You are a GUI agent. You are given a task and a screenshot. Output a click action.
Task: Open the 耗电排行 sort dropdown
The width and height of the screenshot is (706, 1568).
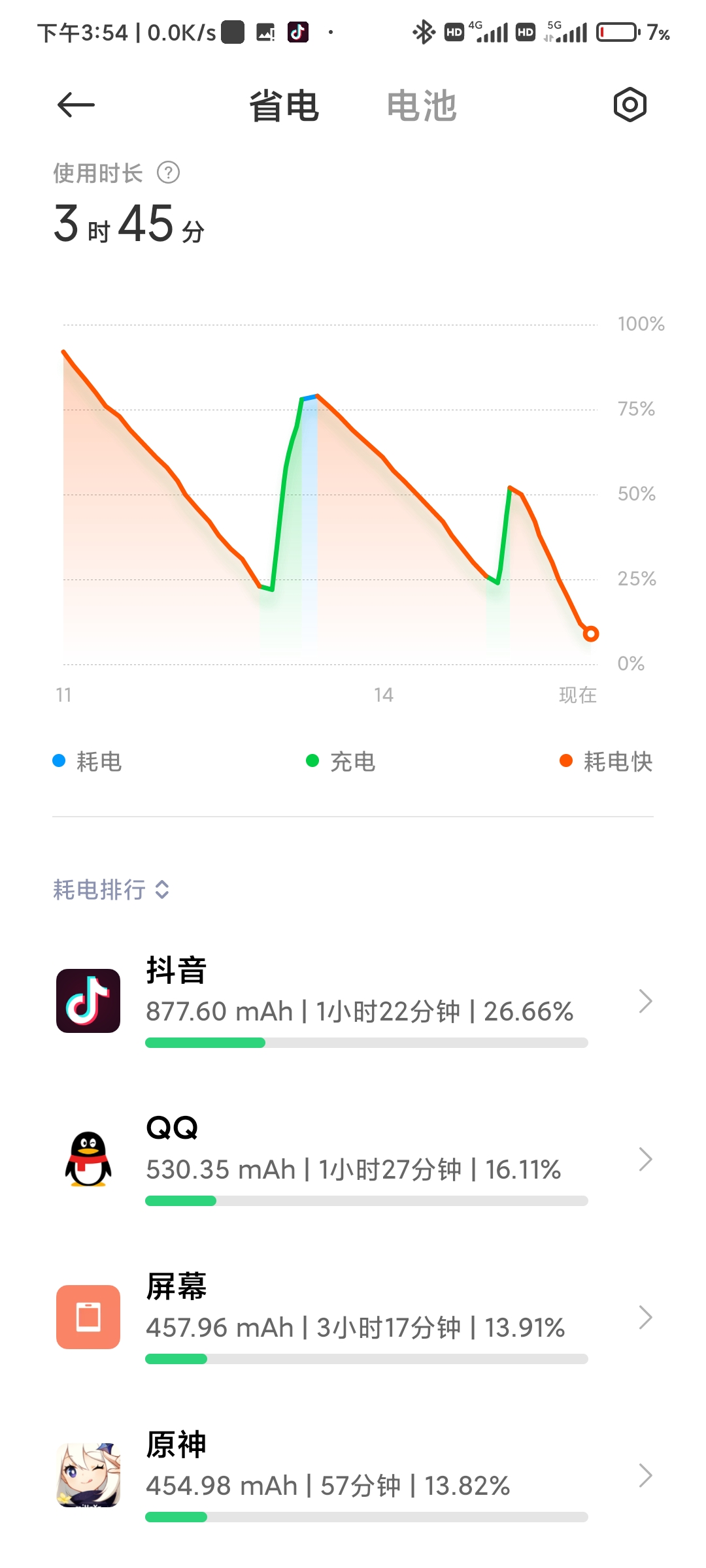coord(112,890)
